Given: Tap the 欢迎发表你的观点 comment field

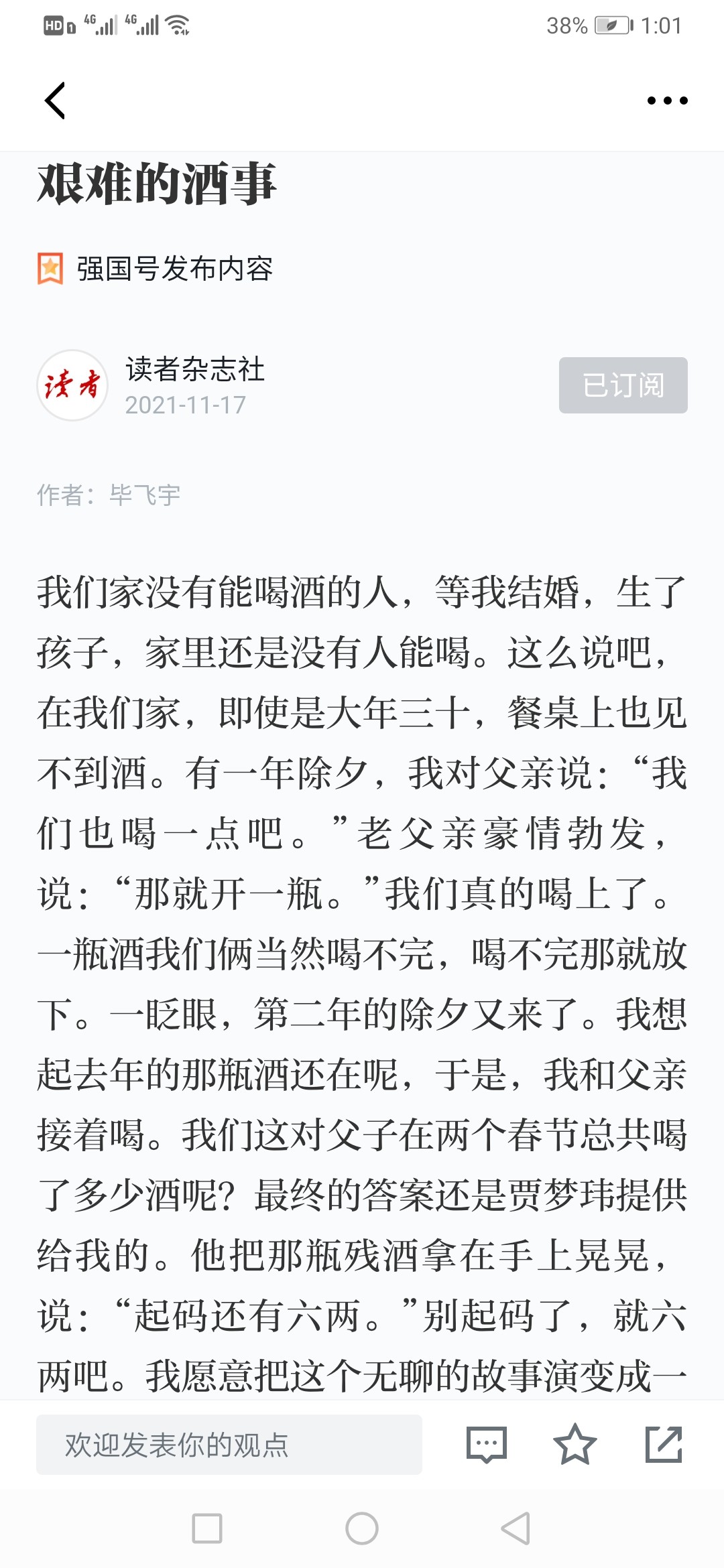Looking at the screenshot, I should 229,1445.
